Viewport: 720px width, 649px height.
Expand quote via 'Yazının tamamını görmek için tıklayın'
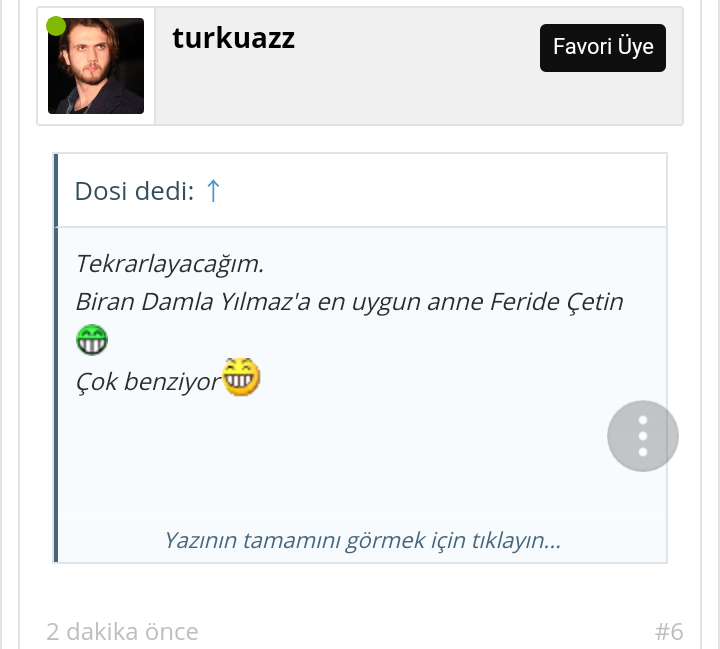362,541
